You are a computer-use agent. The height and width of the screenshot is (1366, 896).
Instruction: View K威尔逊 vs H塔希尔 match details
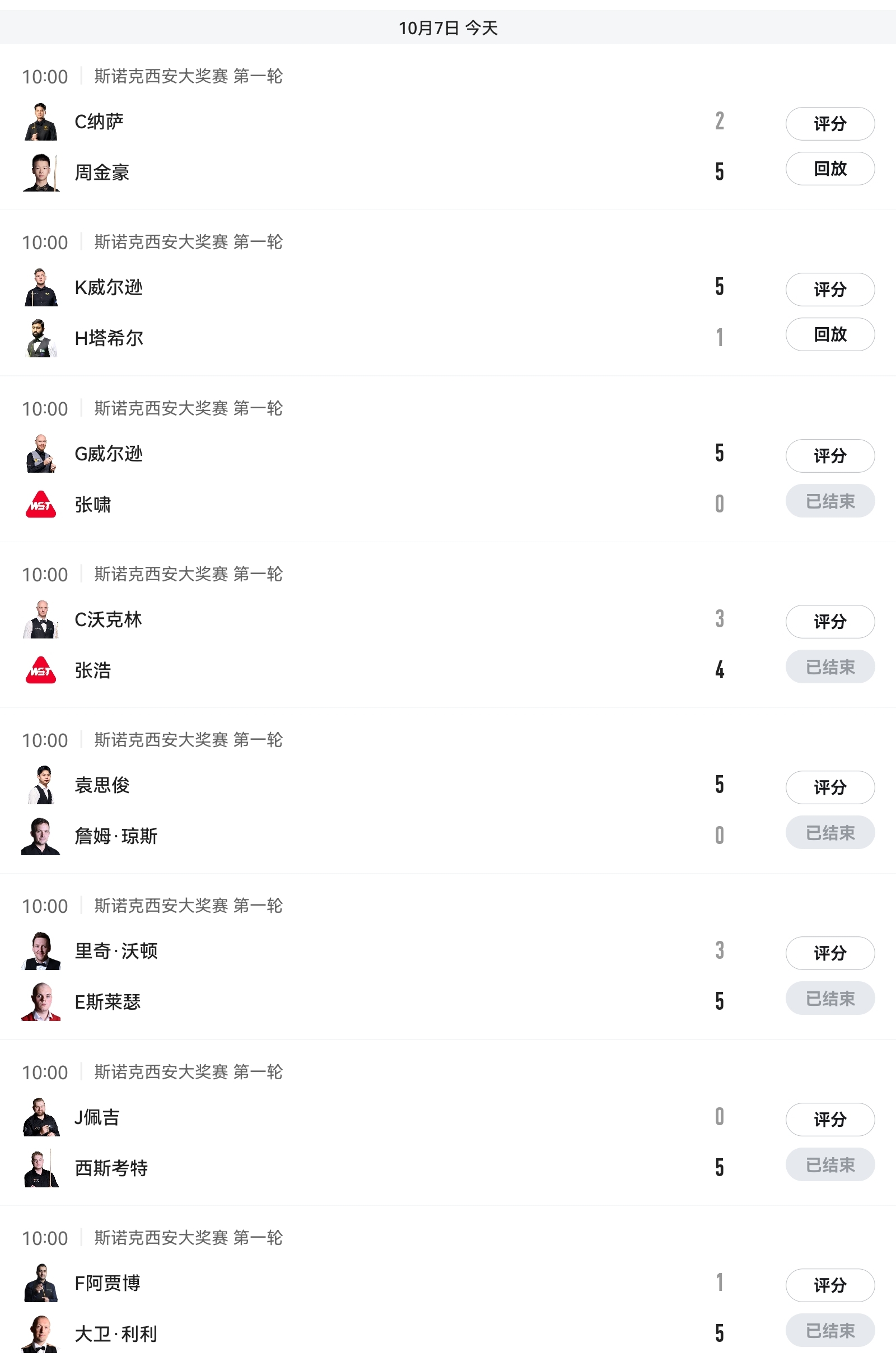tap(402, 312)
